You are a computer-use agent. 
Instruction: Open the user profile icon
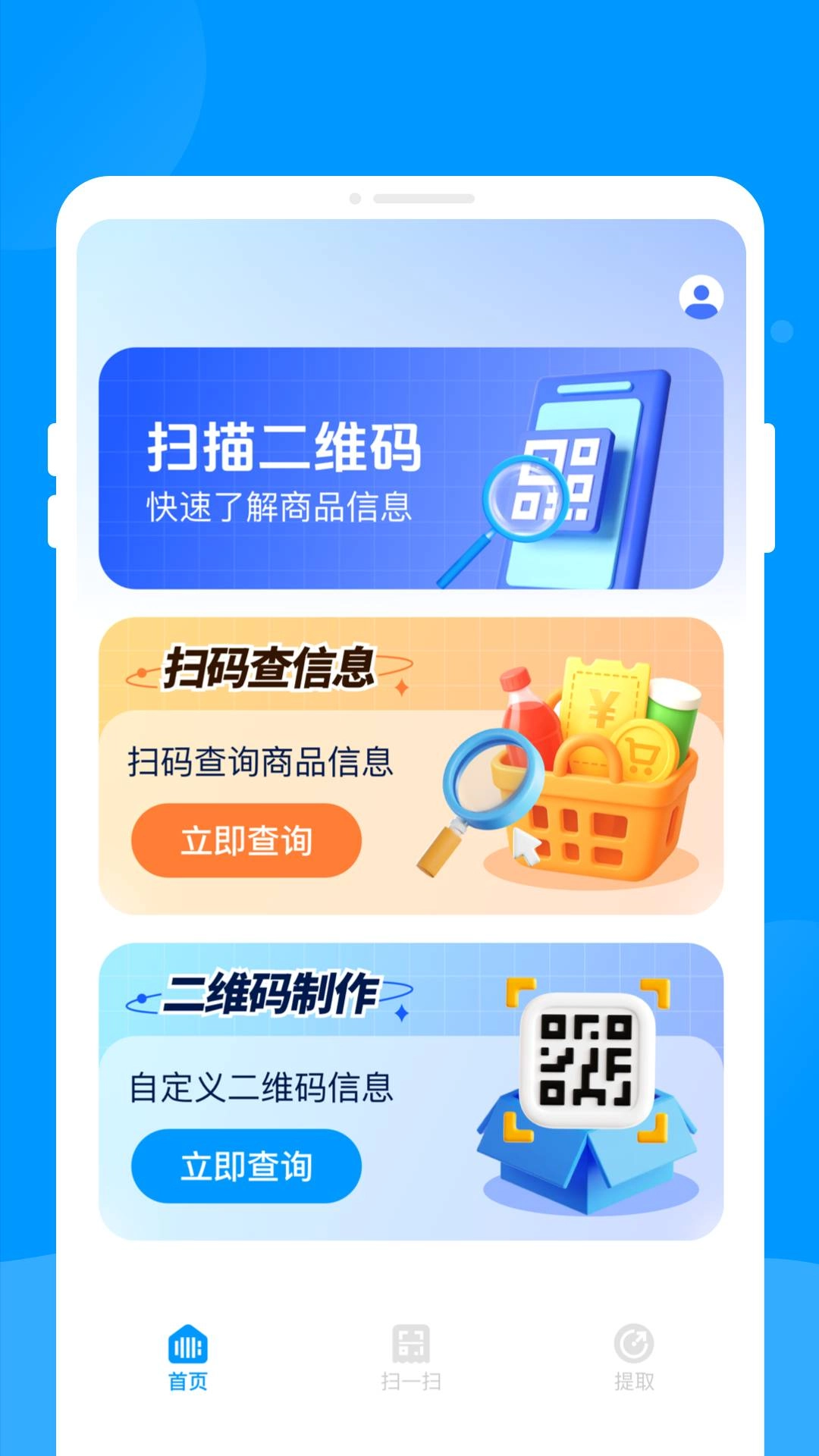pyautogui.click(x=701, y=296)
